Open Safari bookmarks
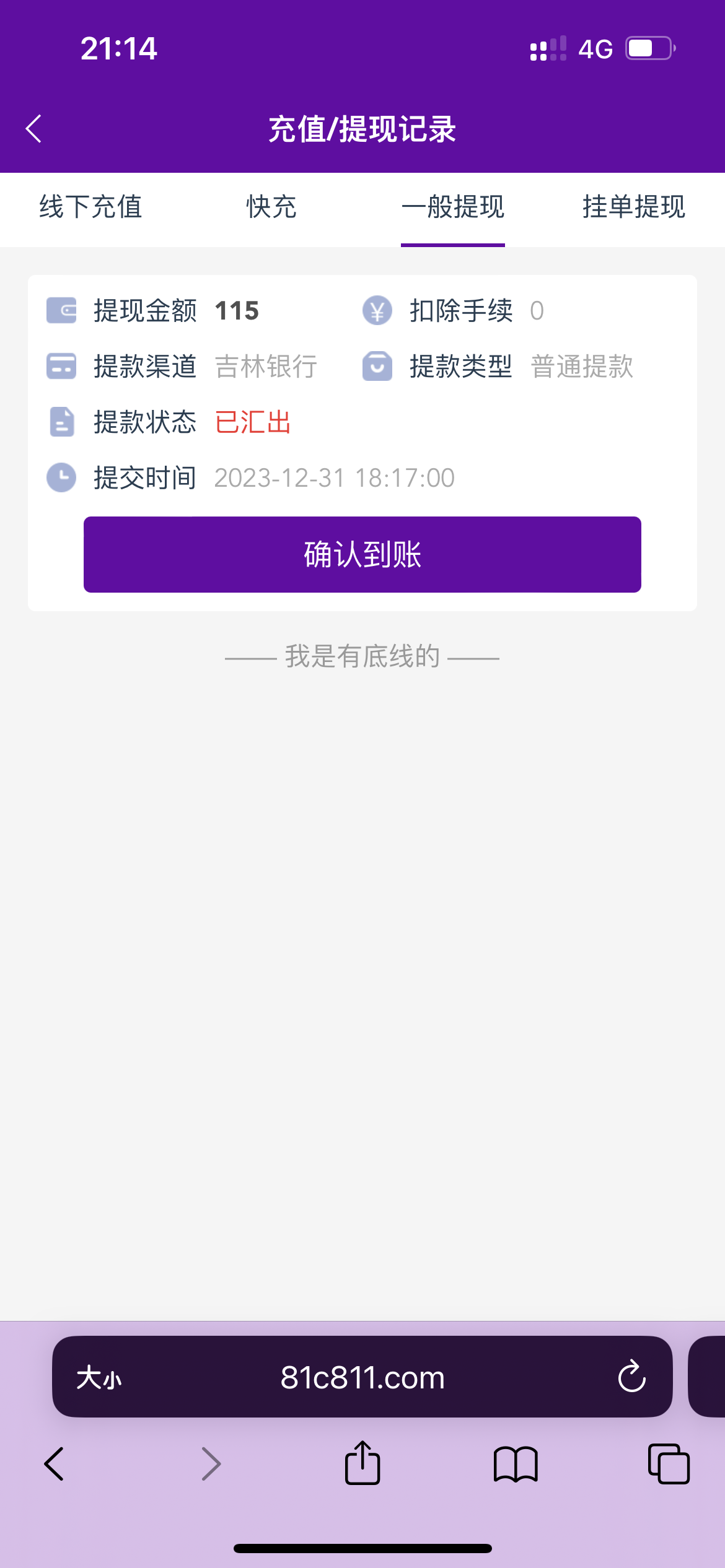The width and height of the screenshot is (725, 1568). (x=516, y=1464)
